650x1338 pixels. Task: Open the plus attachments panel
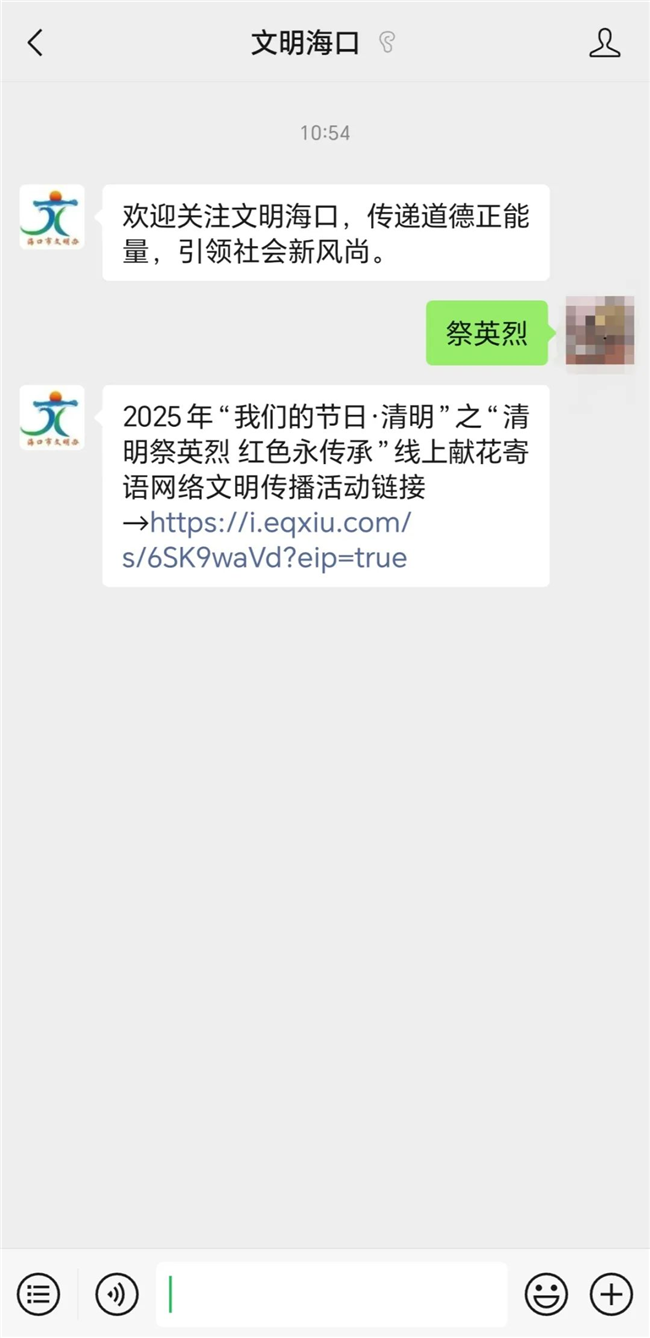point(611,1294)
